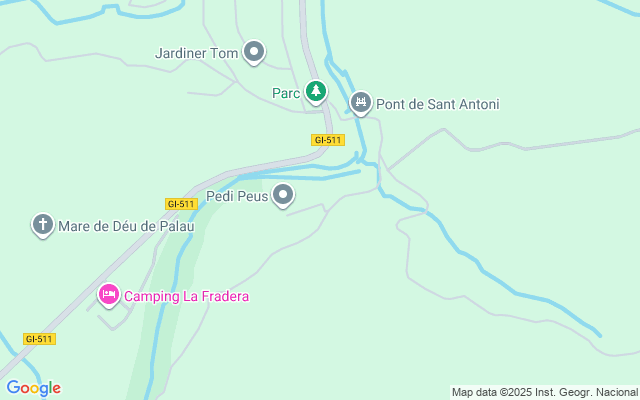Tap the Pont de Sant Antoni marker

pyautogui.click(x=361, y=102)
